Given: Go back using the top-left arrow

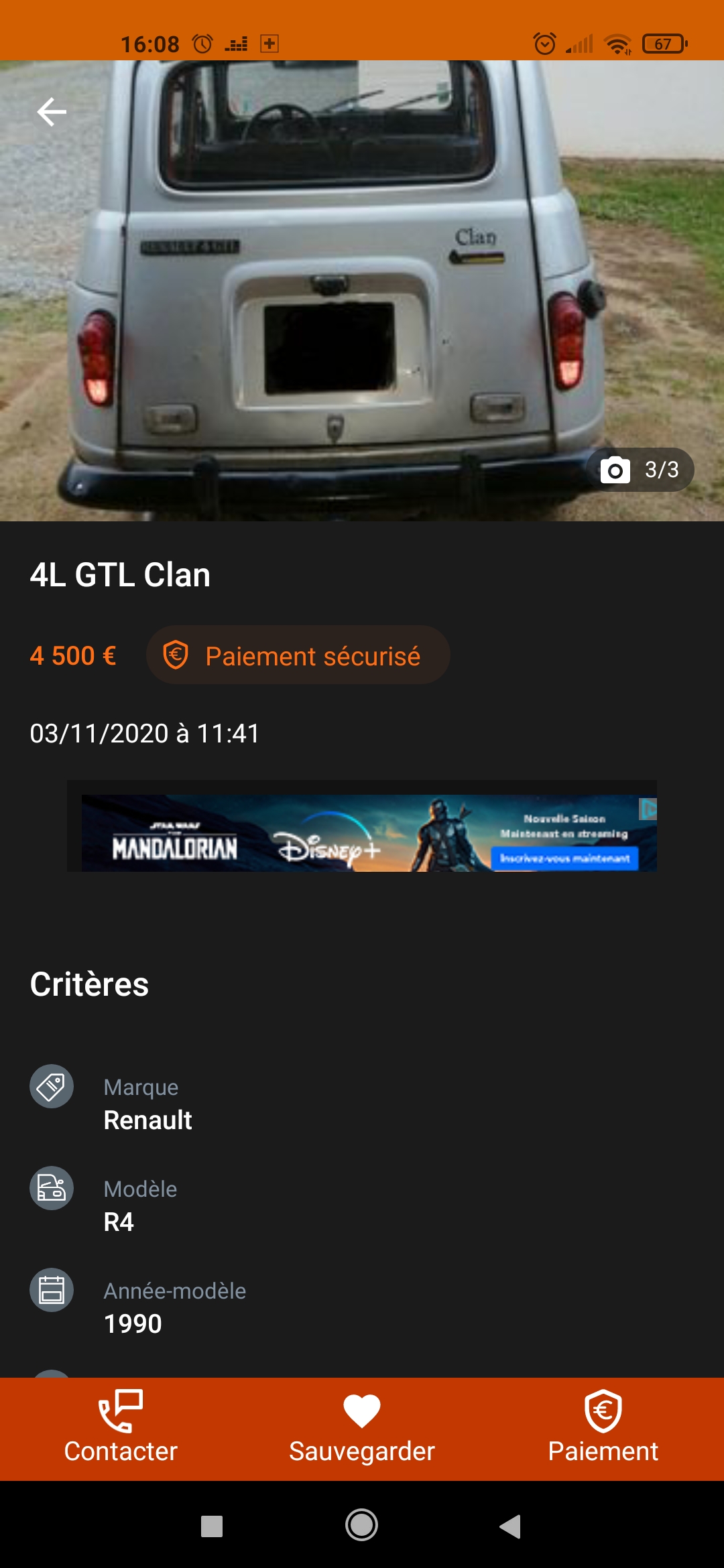Looking at the screenshot, I should pyautogui.click(x=52, y=112).
